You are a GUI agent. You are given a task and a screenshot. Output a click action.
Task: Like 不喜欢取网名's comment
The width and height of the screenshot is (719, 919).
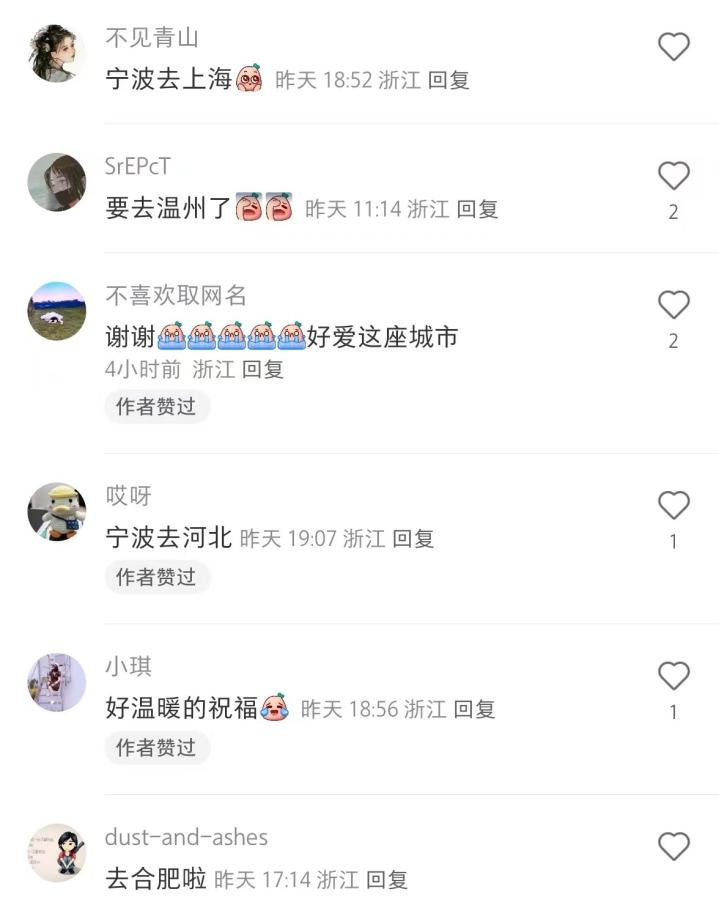click(x=673, y=305)
